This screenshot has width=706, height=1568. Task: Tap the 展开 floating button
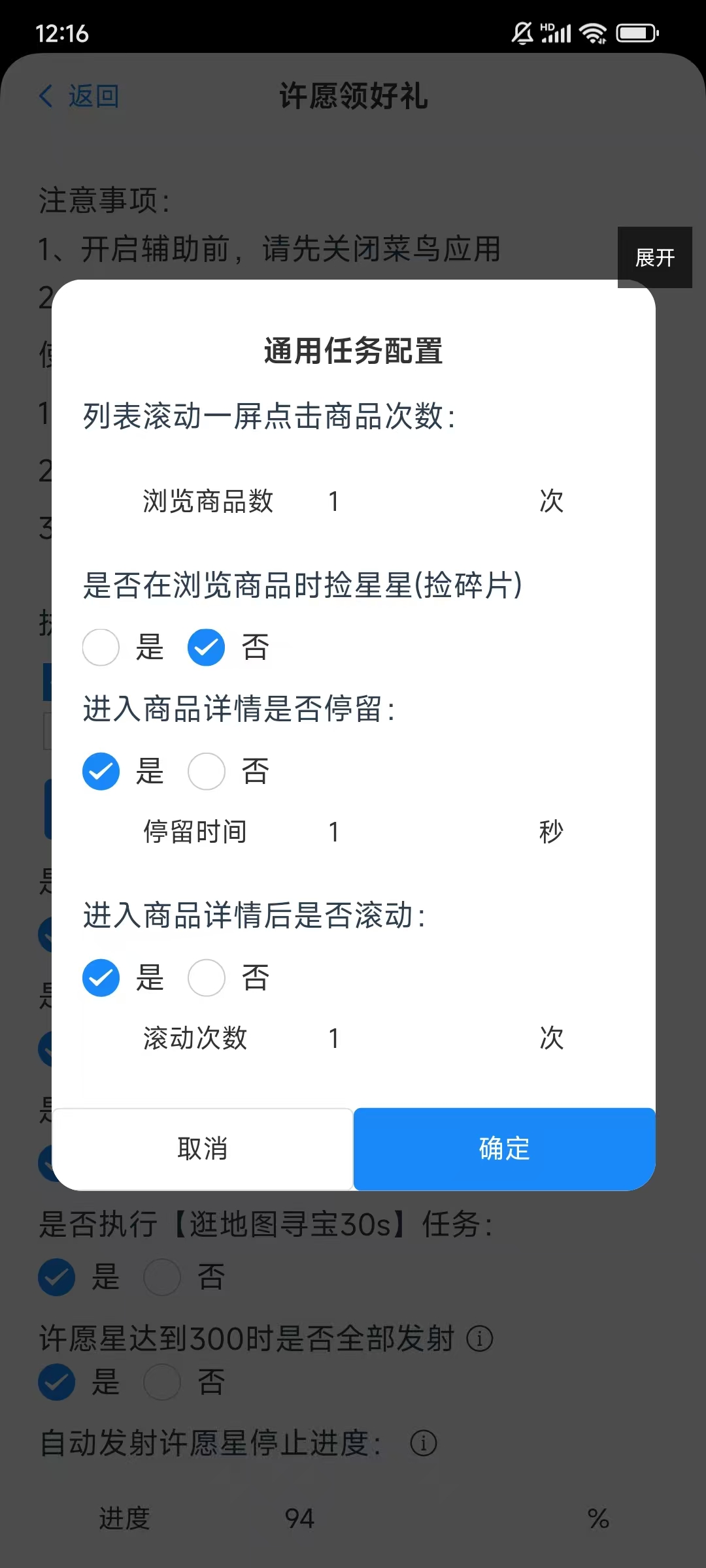click(655, 257)
